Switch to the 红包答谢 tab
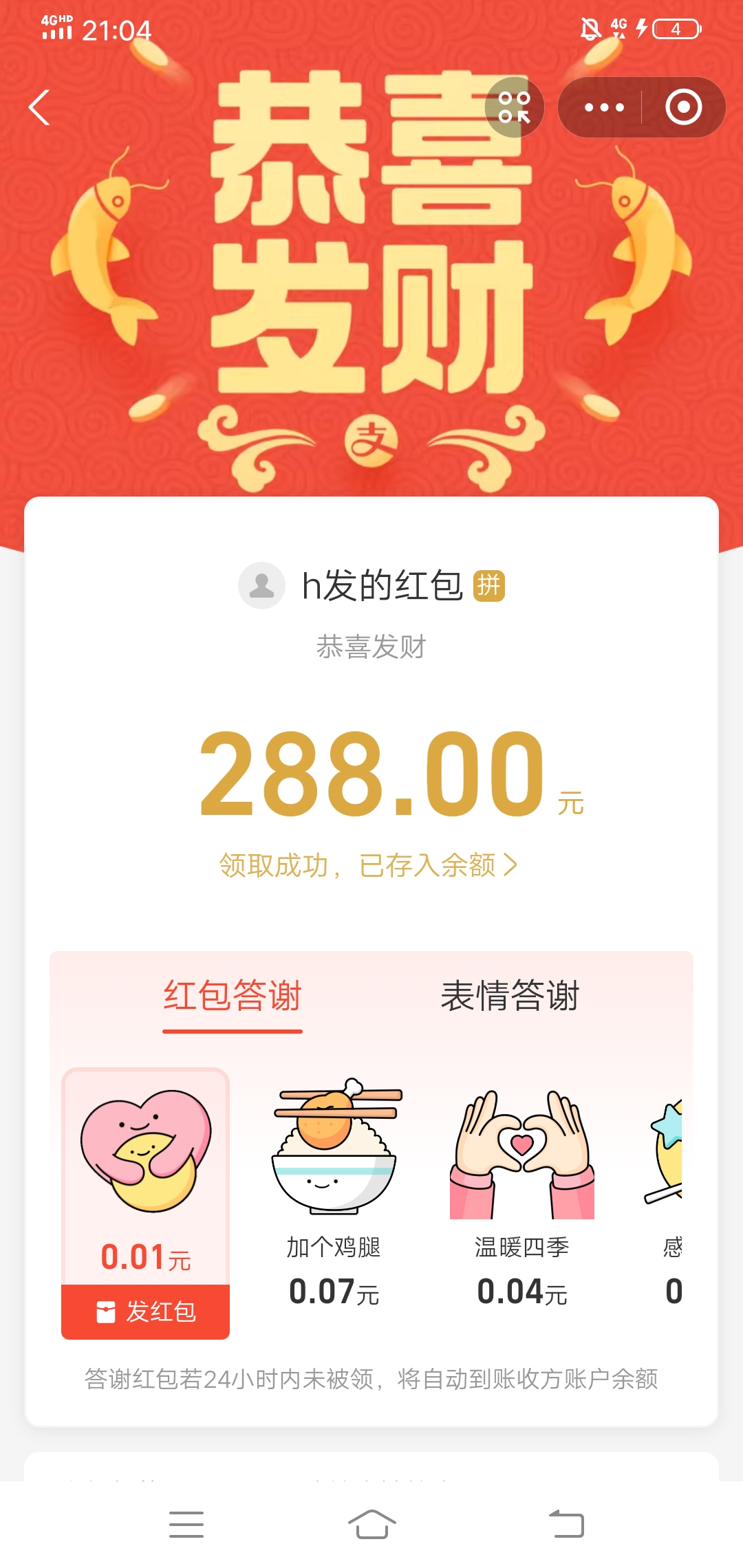Viewport: 743px width, 1568px height. (233, 996)
